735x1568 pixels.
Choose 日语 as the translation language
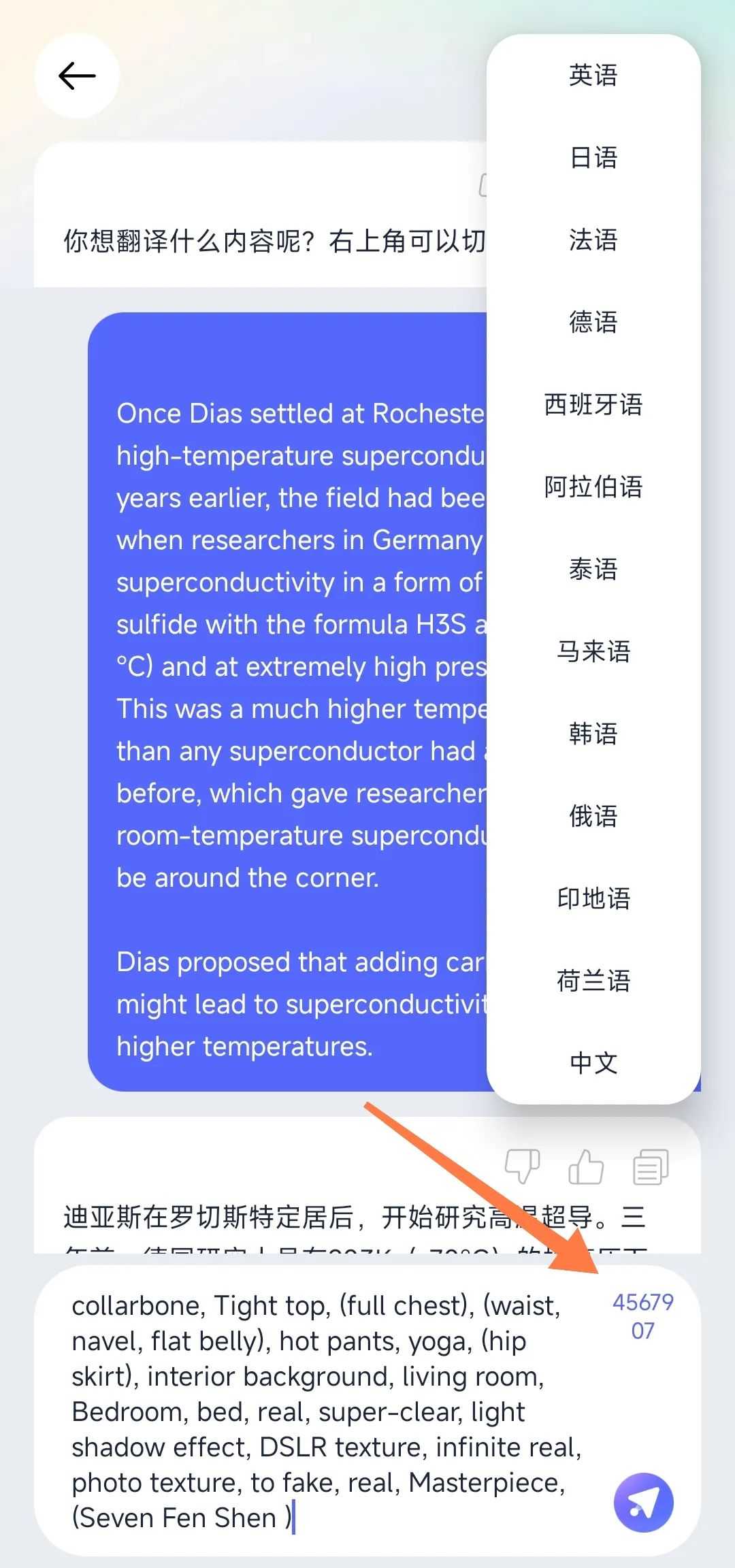(x=593, y=157)
